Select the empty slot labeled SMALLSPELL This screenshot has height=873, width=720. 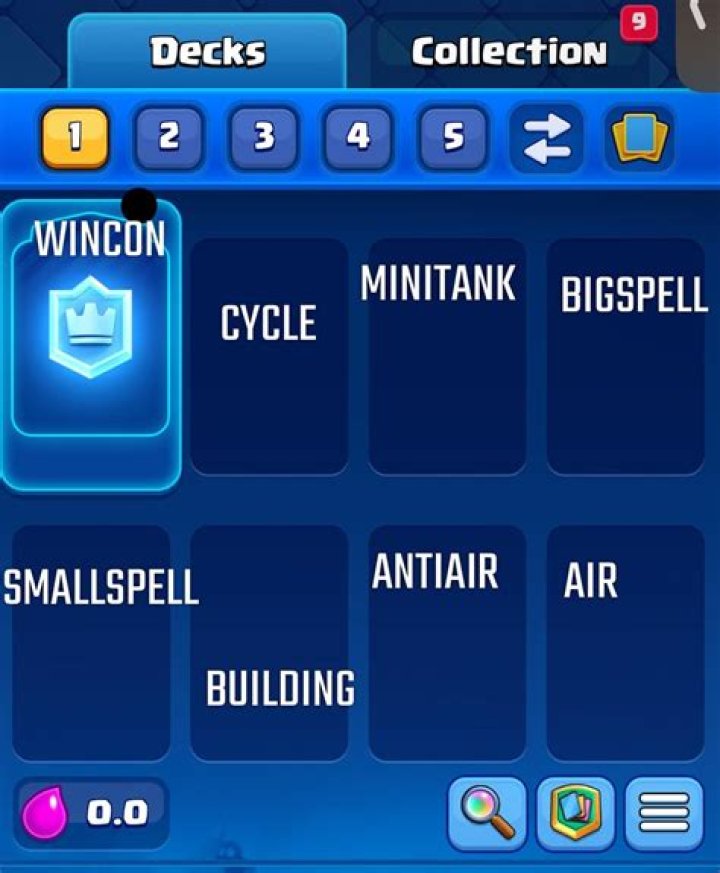[91, 642]
